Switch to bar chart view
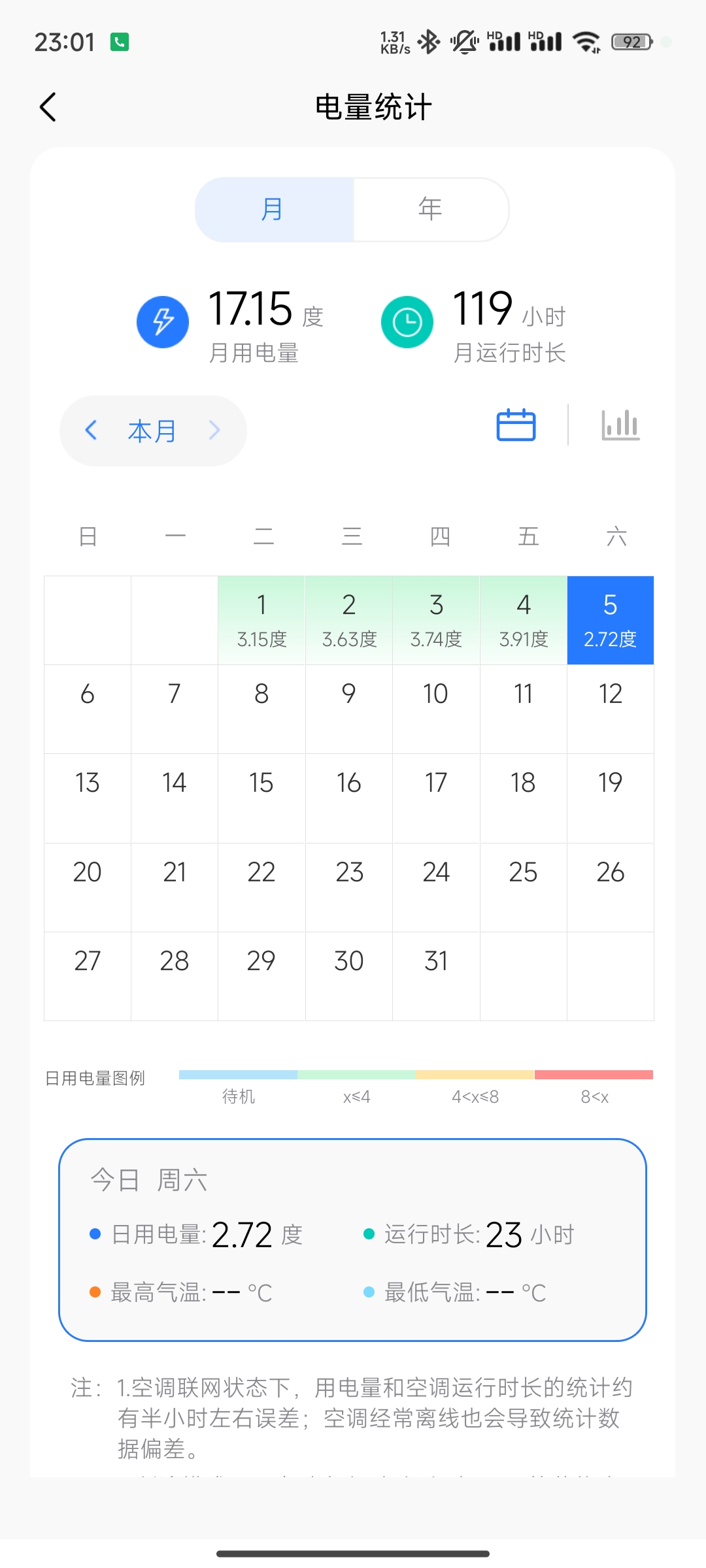This screenshot has height=1568, width=706. (x=620, y=425)
